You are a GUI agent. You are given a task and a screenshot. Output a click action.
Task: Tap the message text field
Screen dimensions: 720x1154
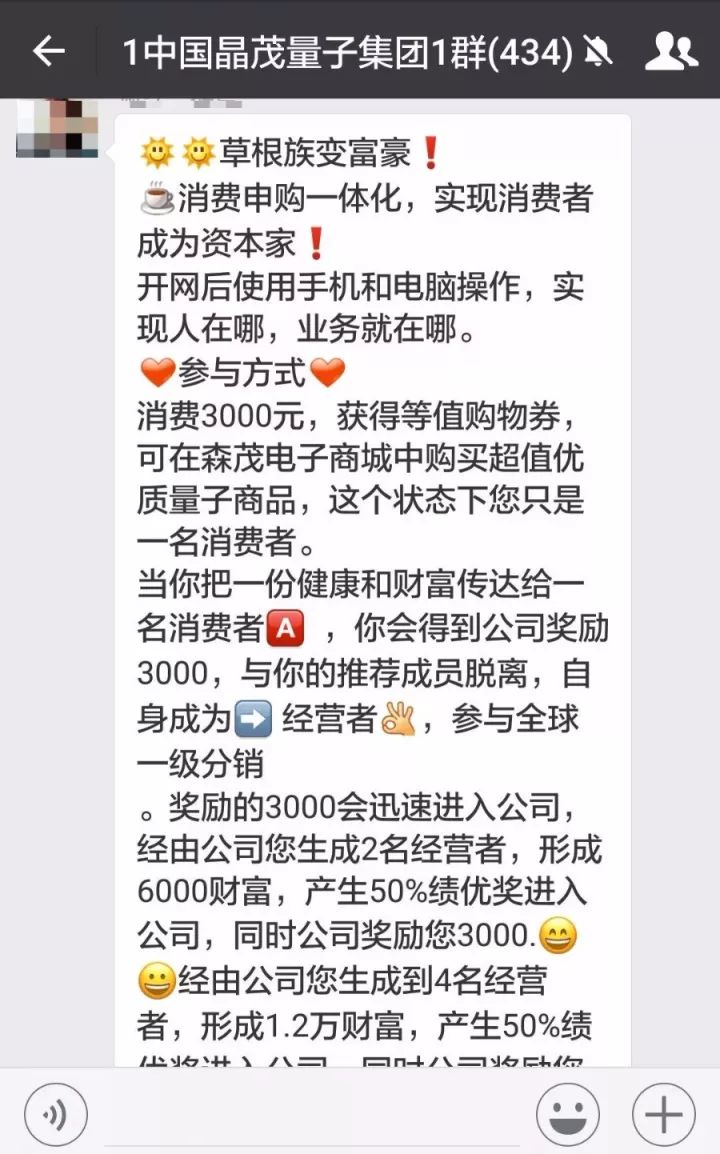[x=312, y=1114]
